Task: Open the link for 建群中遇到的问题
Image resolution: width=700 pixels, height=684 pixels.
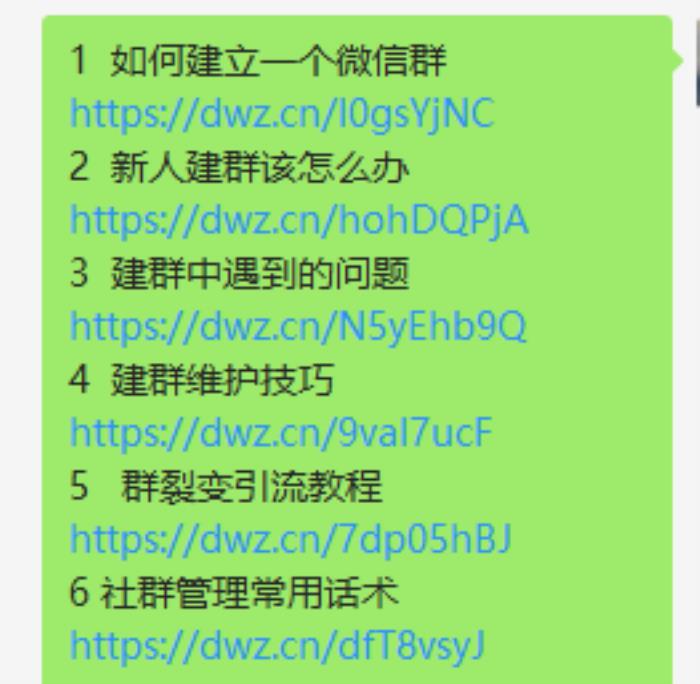Action: pyautogui.click(x=297, y=326)
